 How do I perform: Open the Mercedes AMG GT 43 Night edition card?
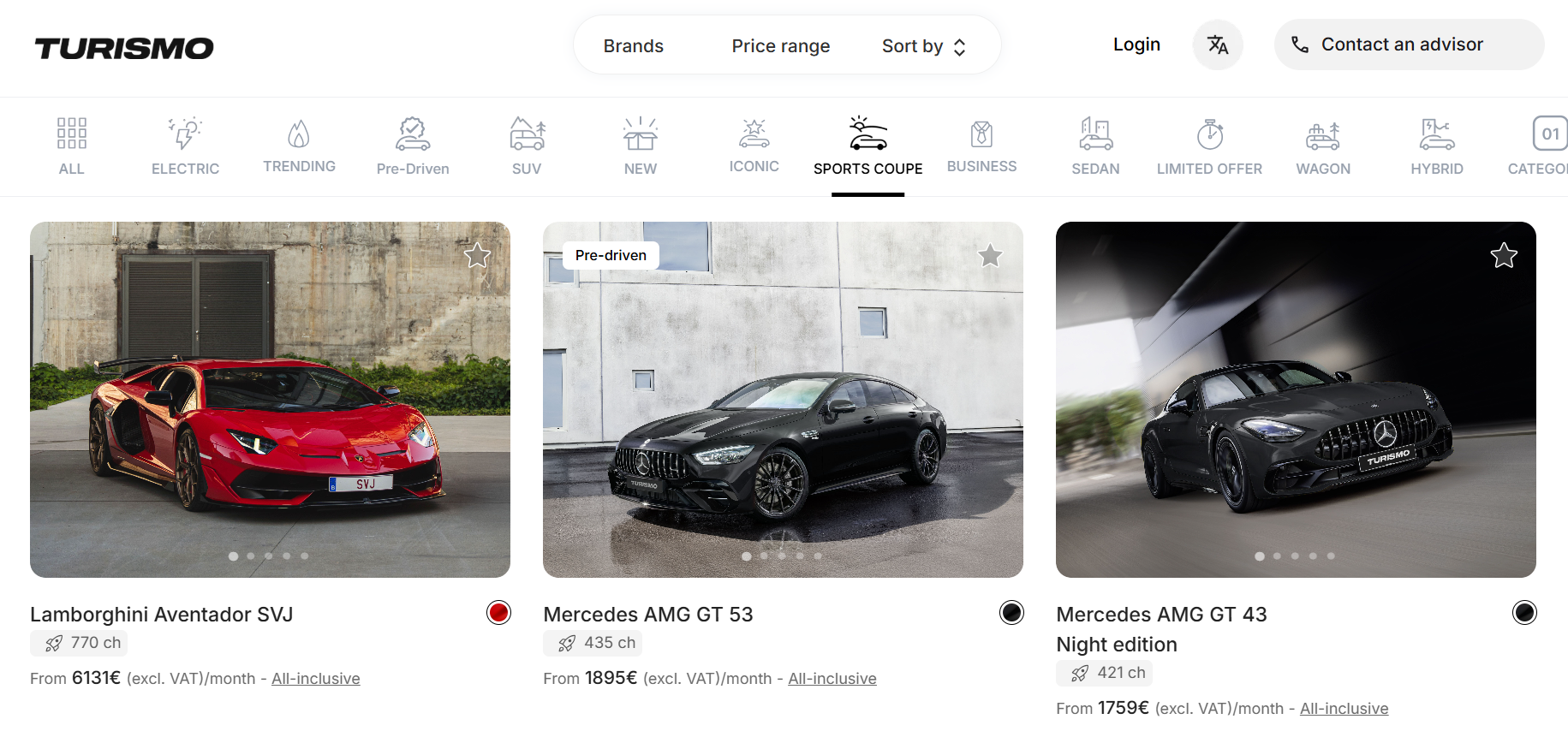1295,399
